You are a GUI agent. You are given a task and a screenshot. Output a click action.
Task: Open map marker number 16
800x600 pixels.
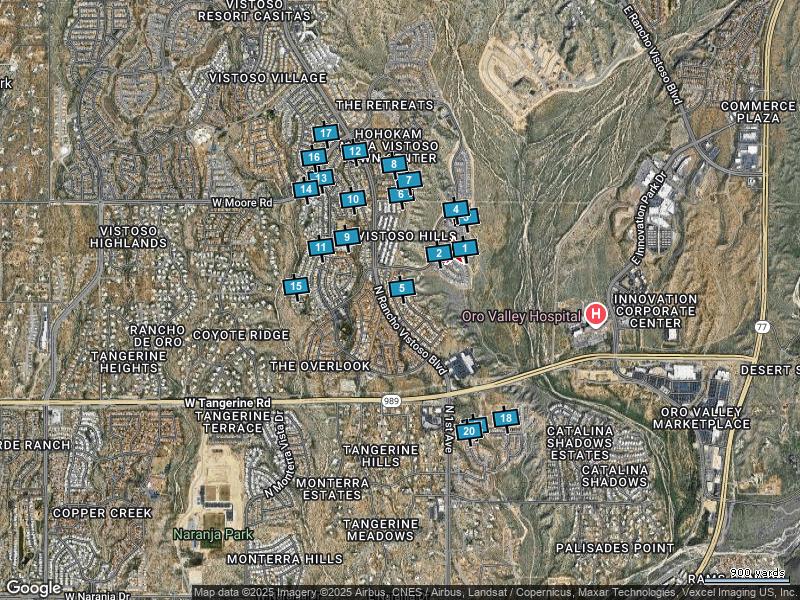(x=314, y=157)
